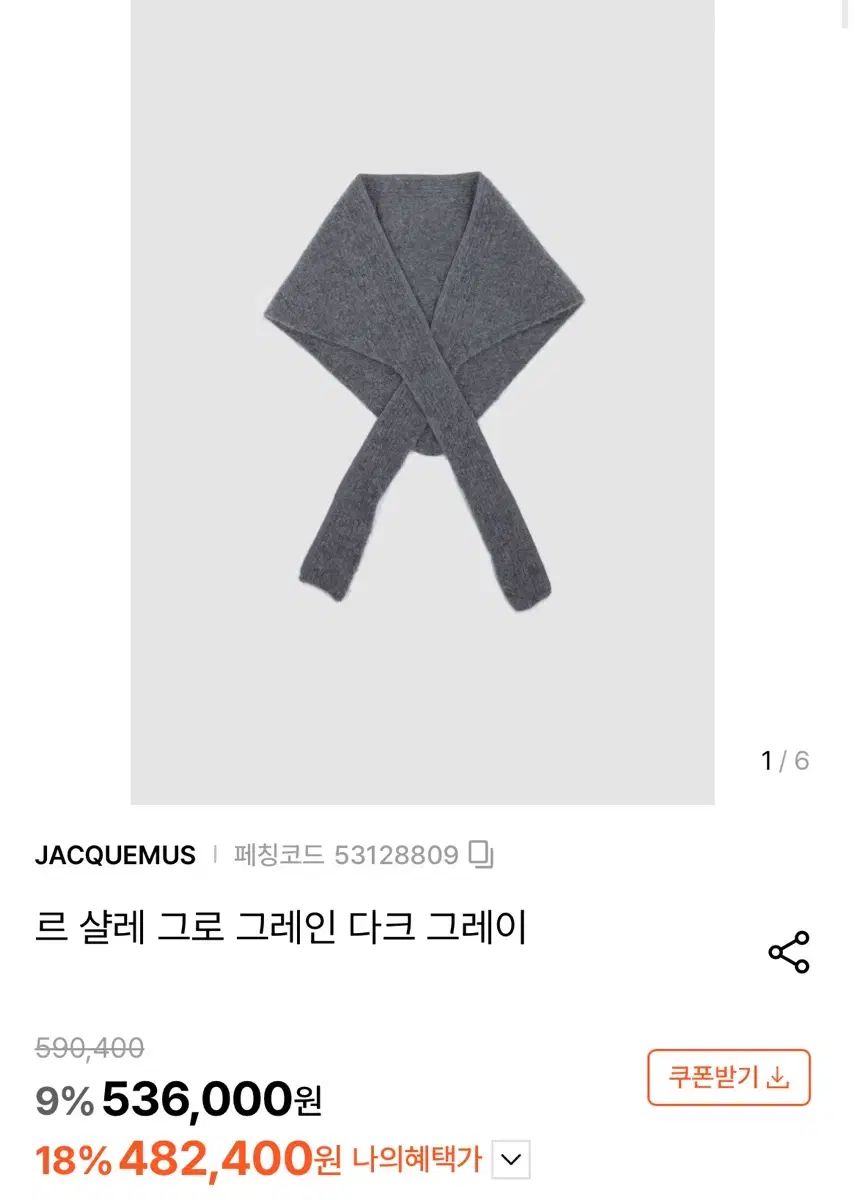855x1200 pixels.
Task: Select the 페칭코드 53128809 label
Action: pos(345,855)
